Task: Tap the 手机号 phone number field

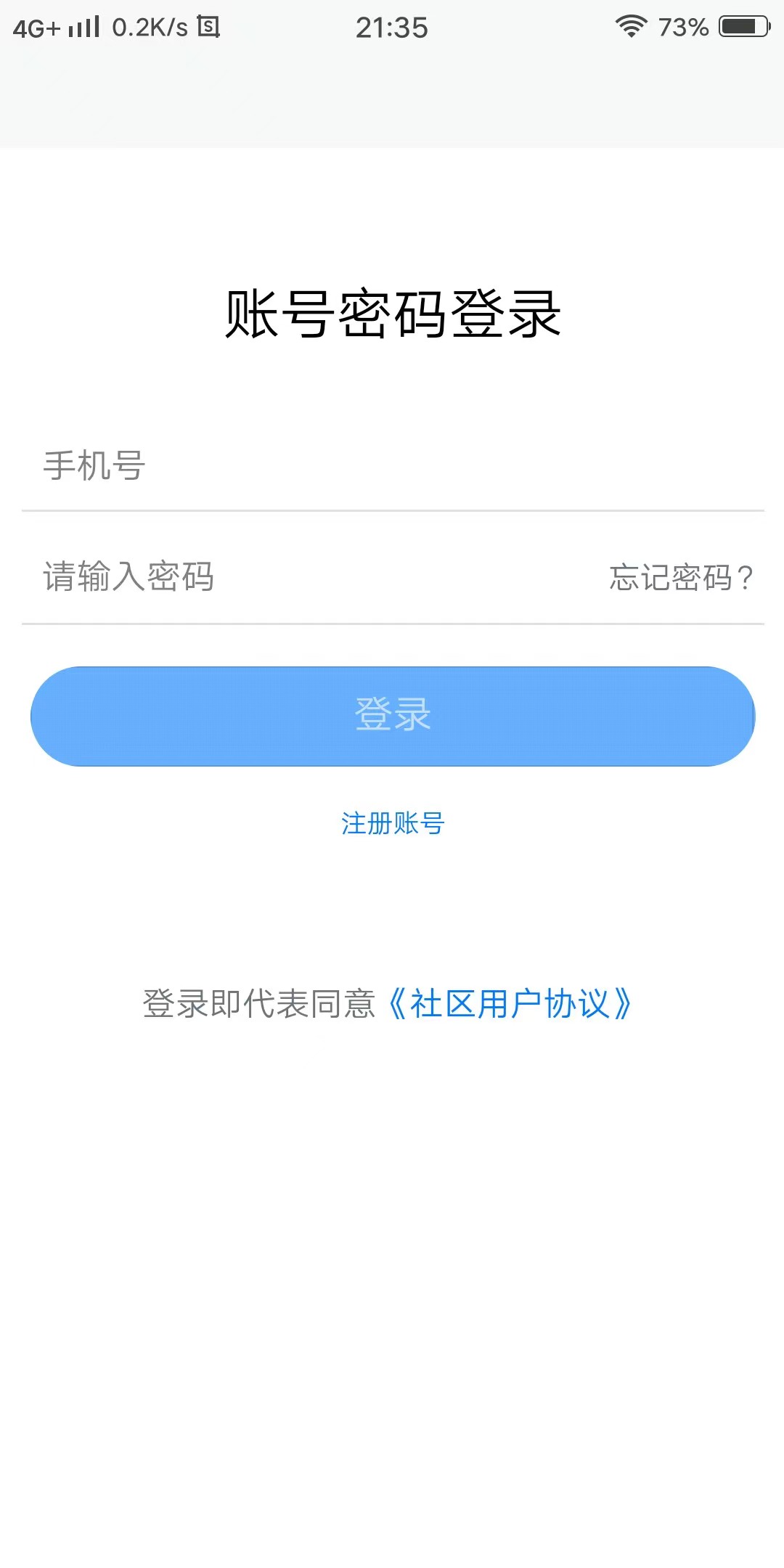Action: 392,466
